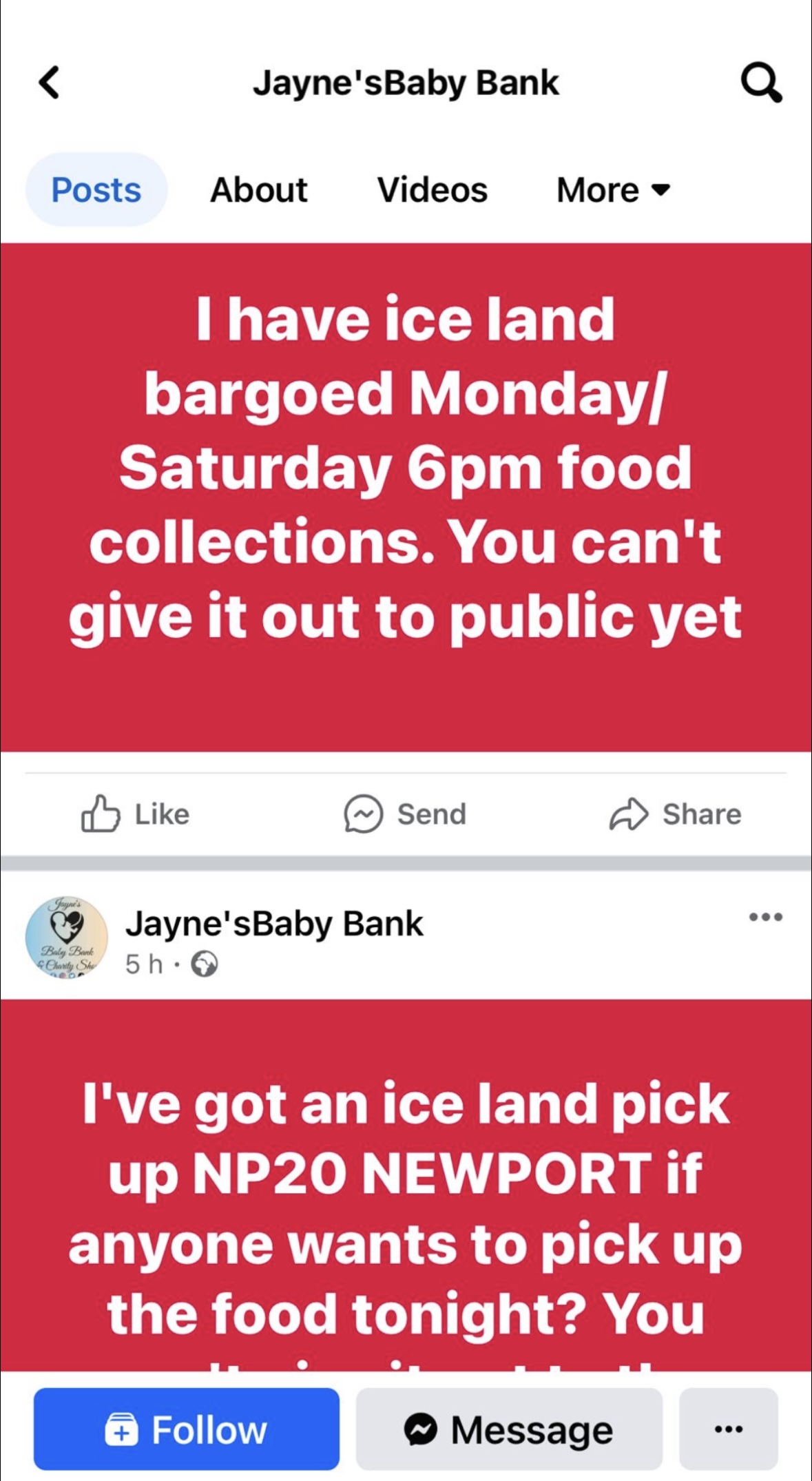Send the Bargoed post via Messenger

406,814
